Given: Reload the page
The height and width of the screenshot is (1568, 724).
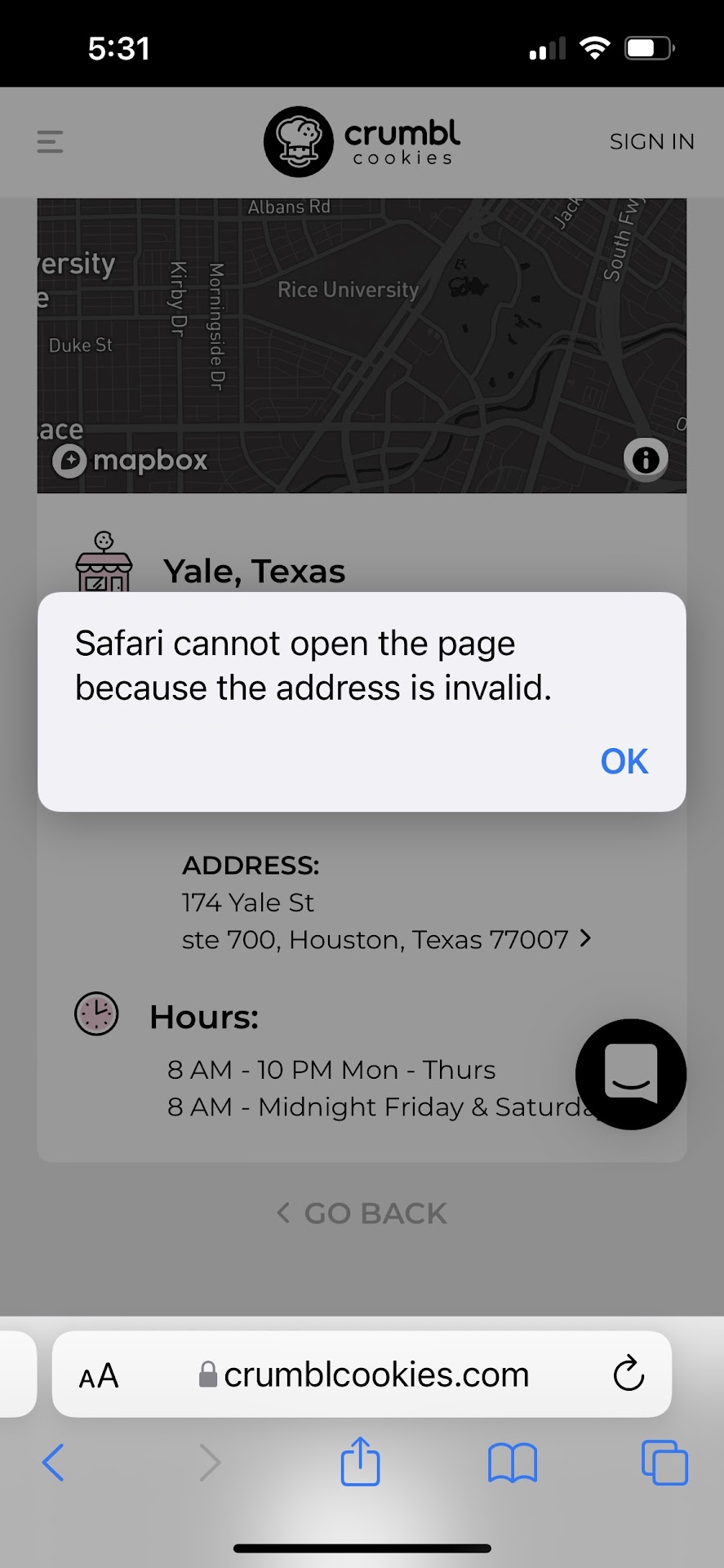Looking at the screenshot, I should (629, 1374).
